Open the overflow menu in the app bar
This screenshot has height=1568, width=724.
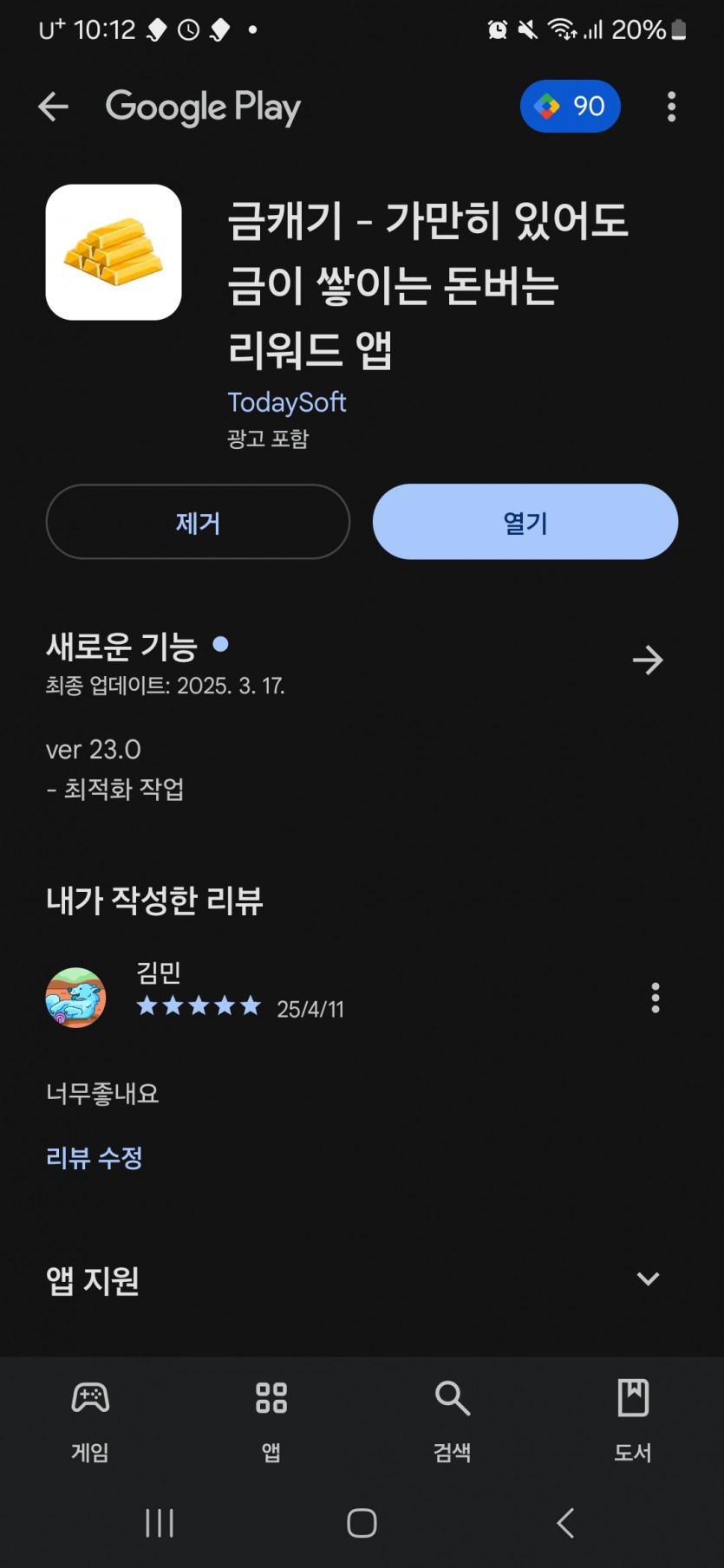point(671,107)
